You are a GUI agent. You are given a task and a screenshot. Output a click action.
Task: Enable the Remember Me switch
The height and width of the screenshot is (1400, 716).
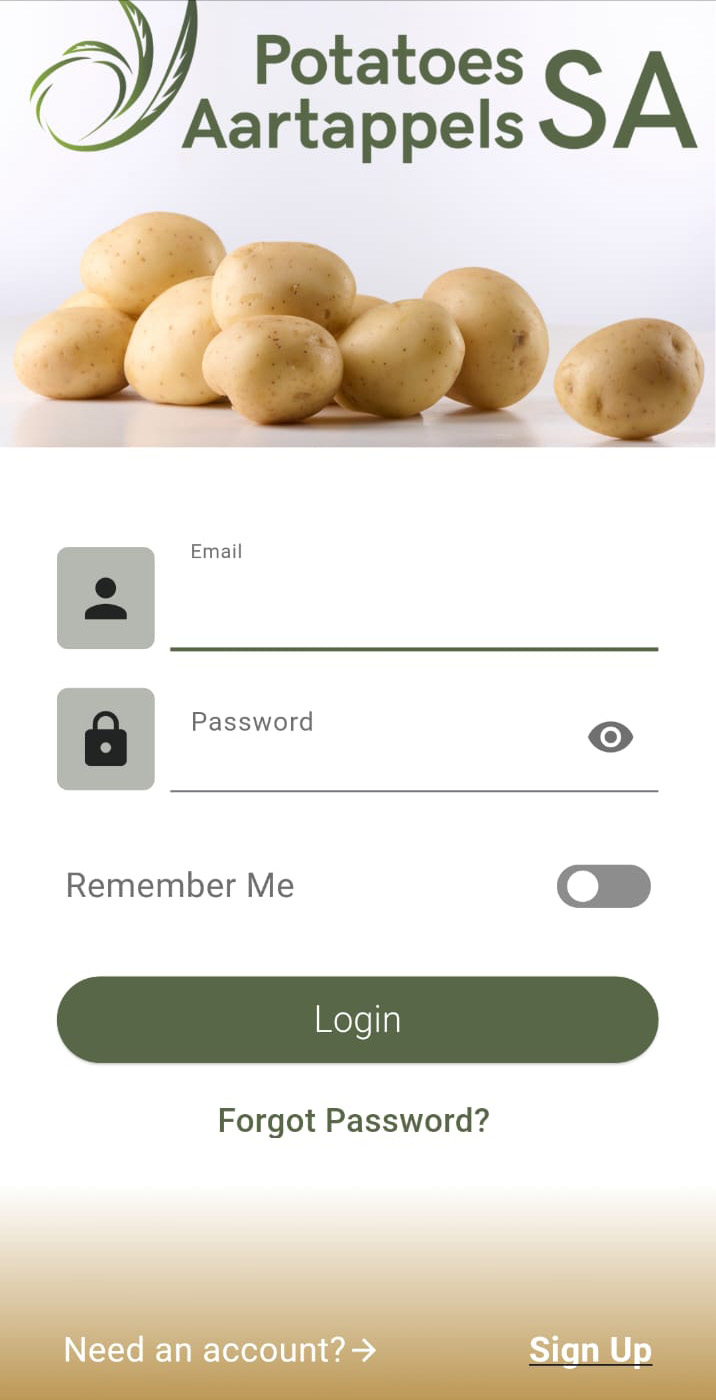pyautogui.click(x=603, y=886)
